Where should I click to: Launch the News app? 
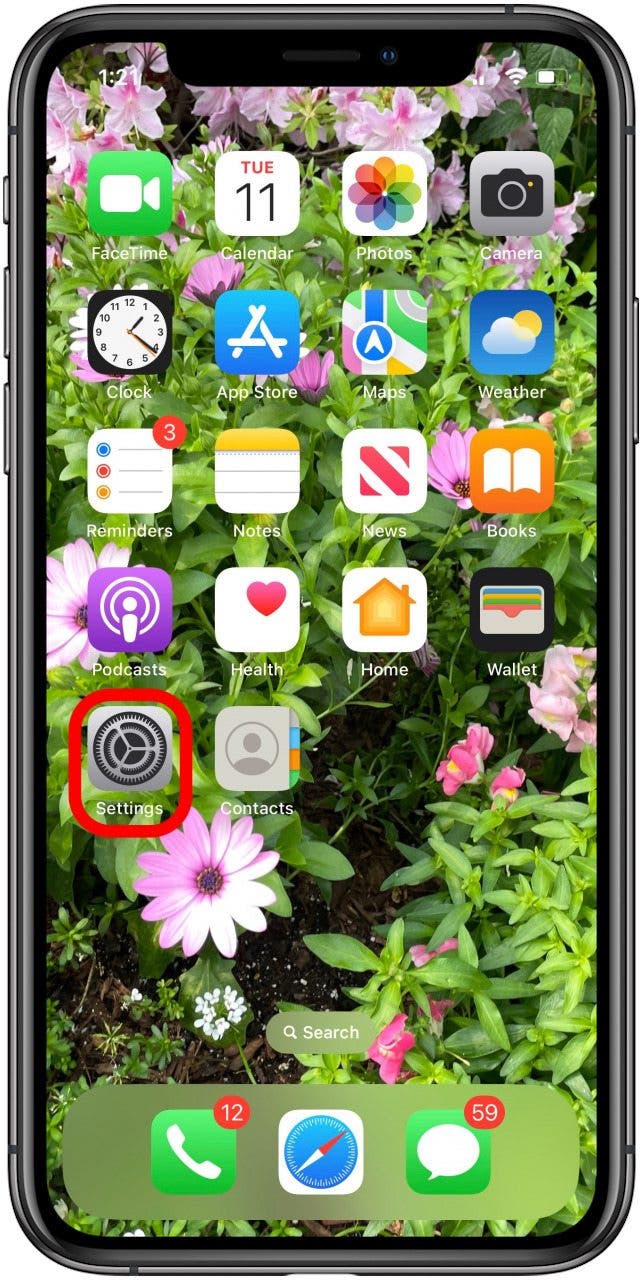384,471
